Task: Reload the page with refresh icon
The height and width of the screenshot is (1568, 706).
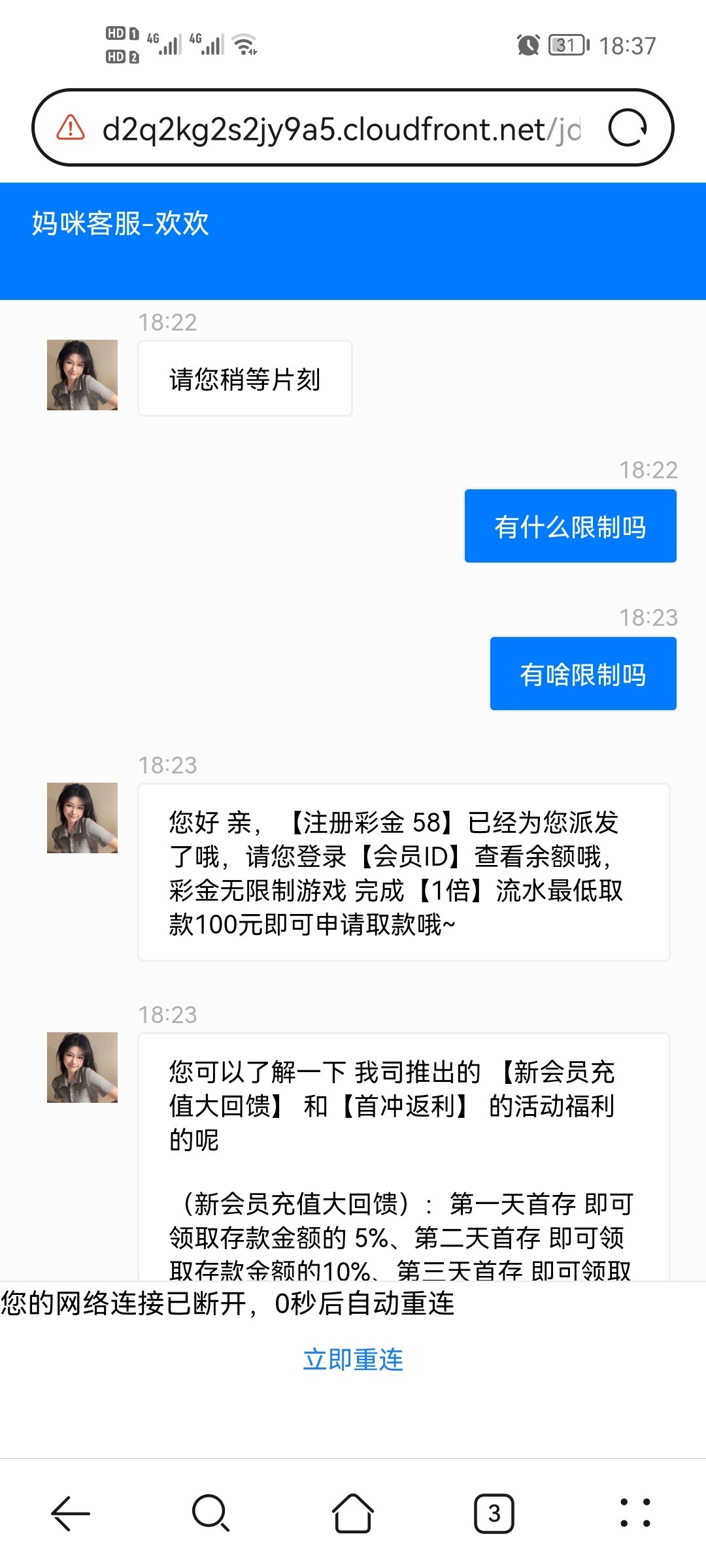Action: tap(628, 127)
